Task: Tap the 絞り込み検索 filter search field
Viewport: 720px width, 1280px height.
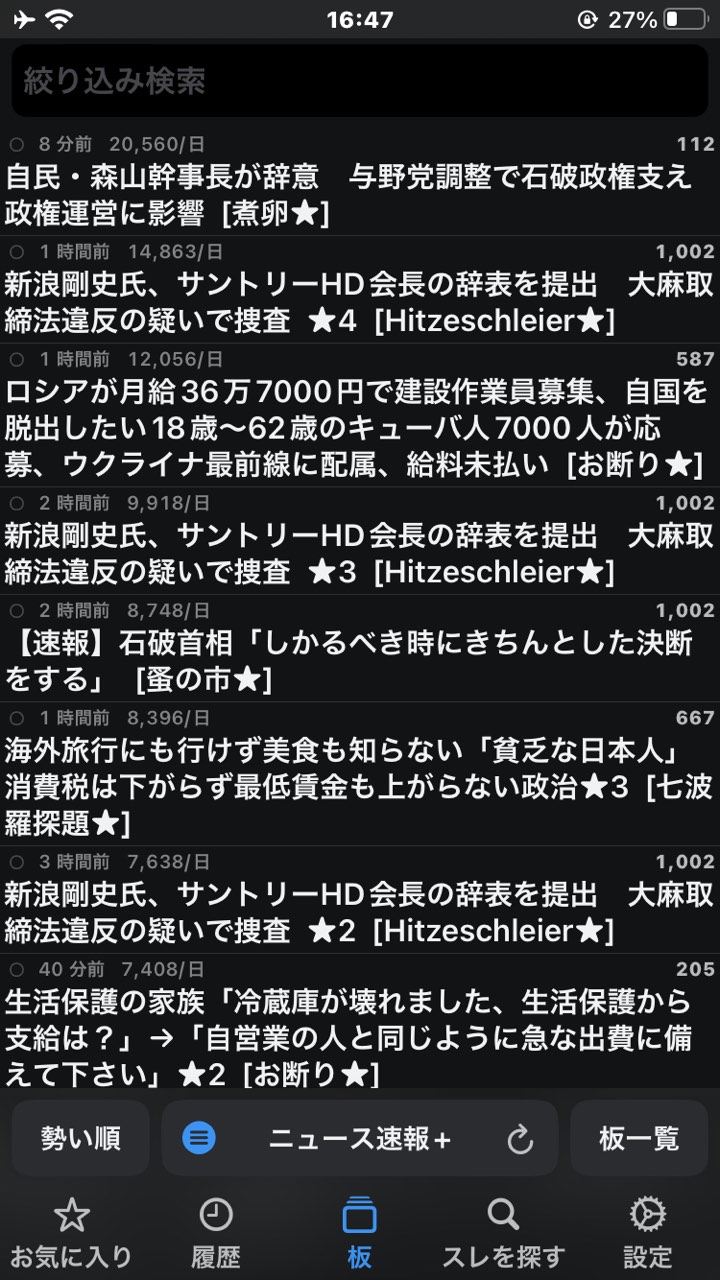Action: pyautogui.click(x=360, y=81)
